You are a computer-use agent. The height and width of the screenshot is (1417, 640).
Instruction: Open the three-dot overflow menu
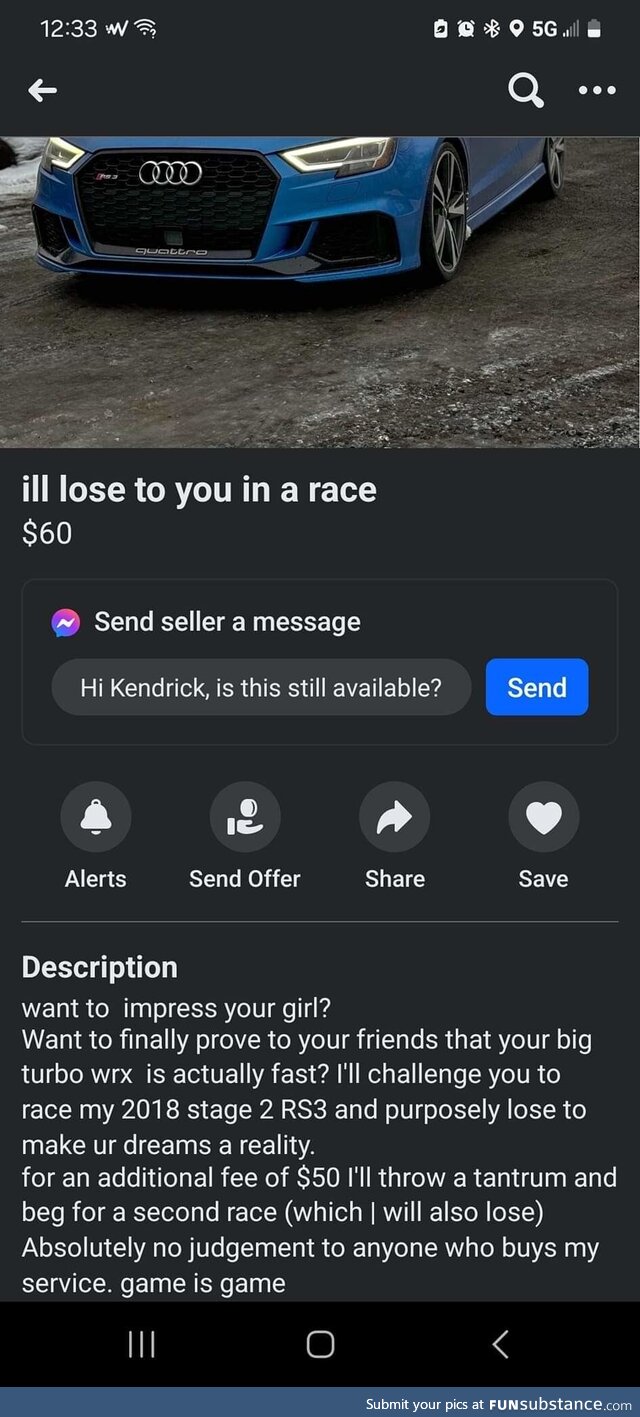[597, 91]
